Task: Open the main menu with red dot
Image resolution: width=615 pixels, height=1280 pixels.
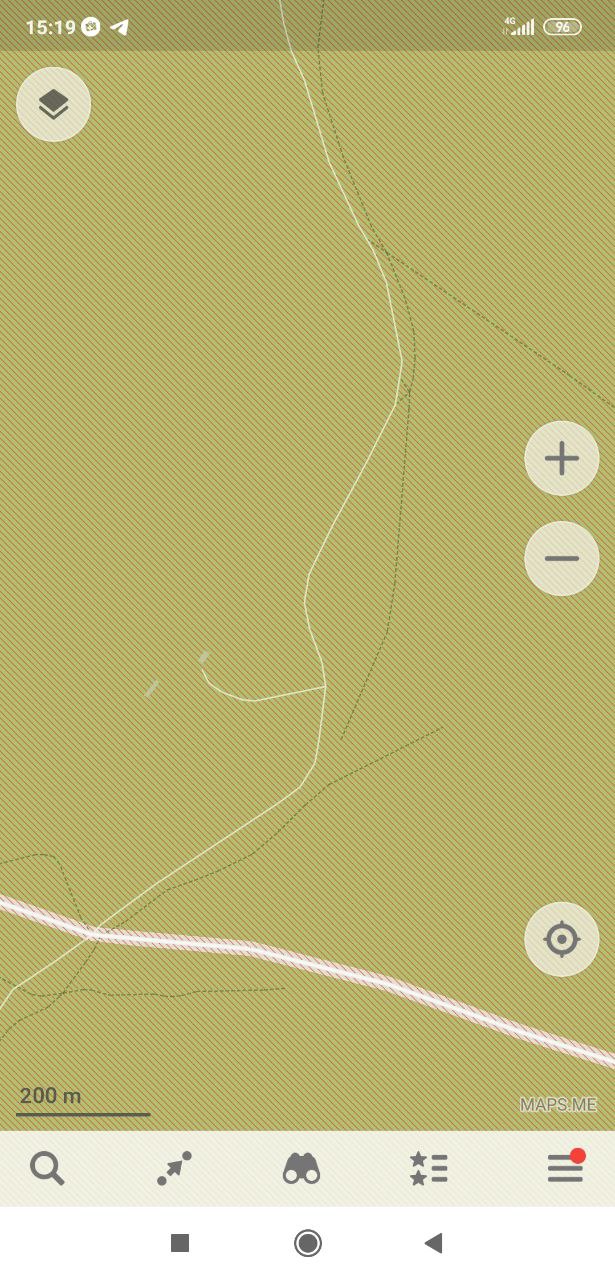Action: (565, 1168)
